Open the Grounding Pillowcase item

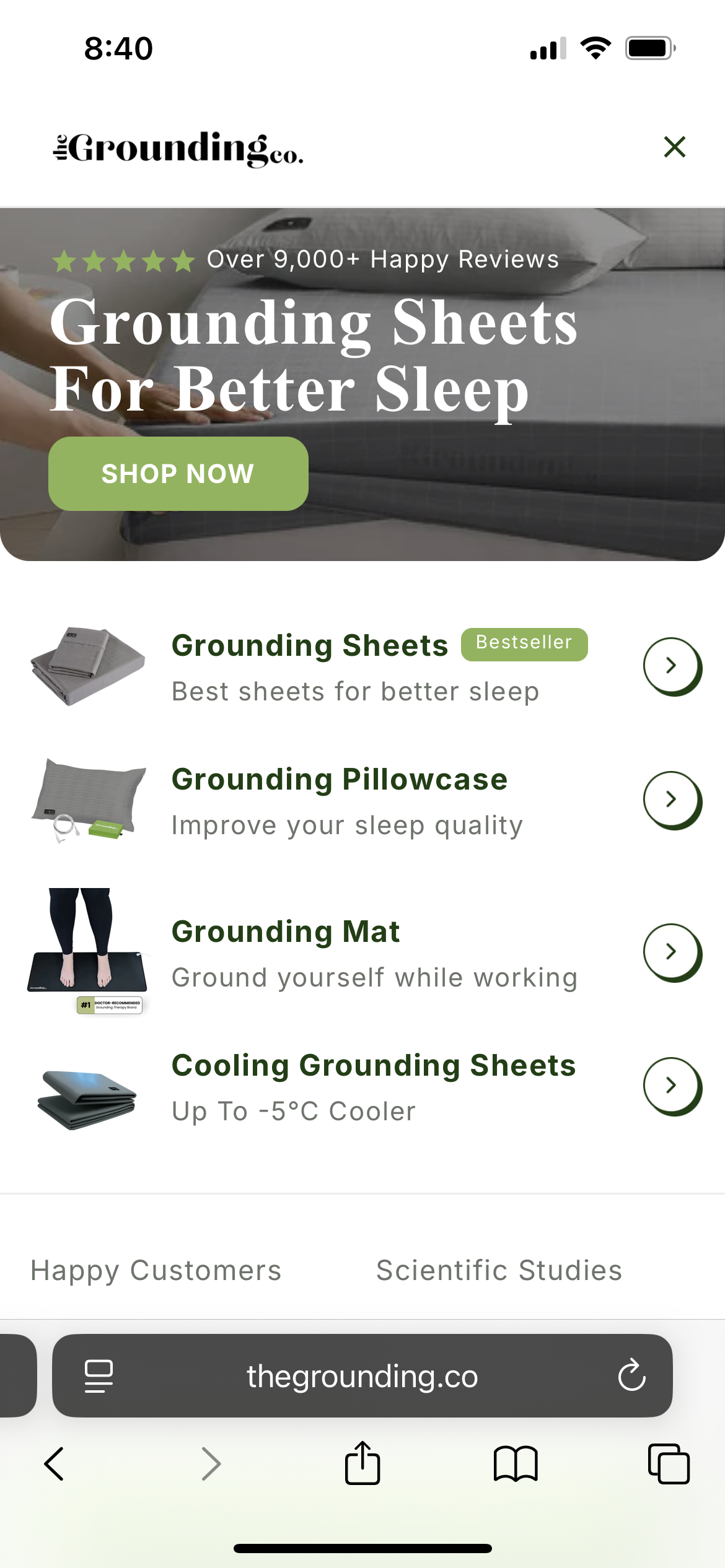672,799
